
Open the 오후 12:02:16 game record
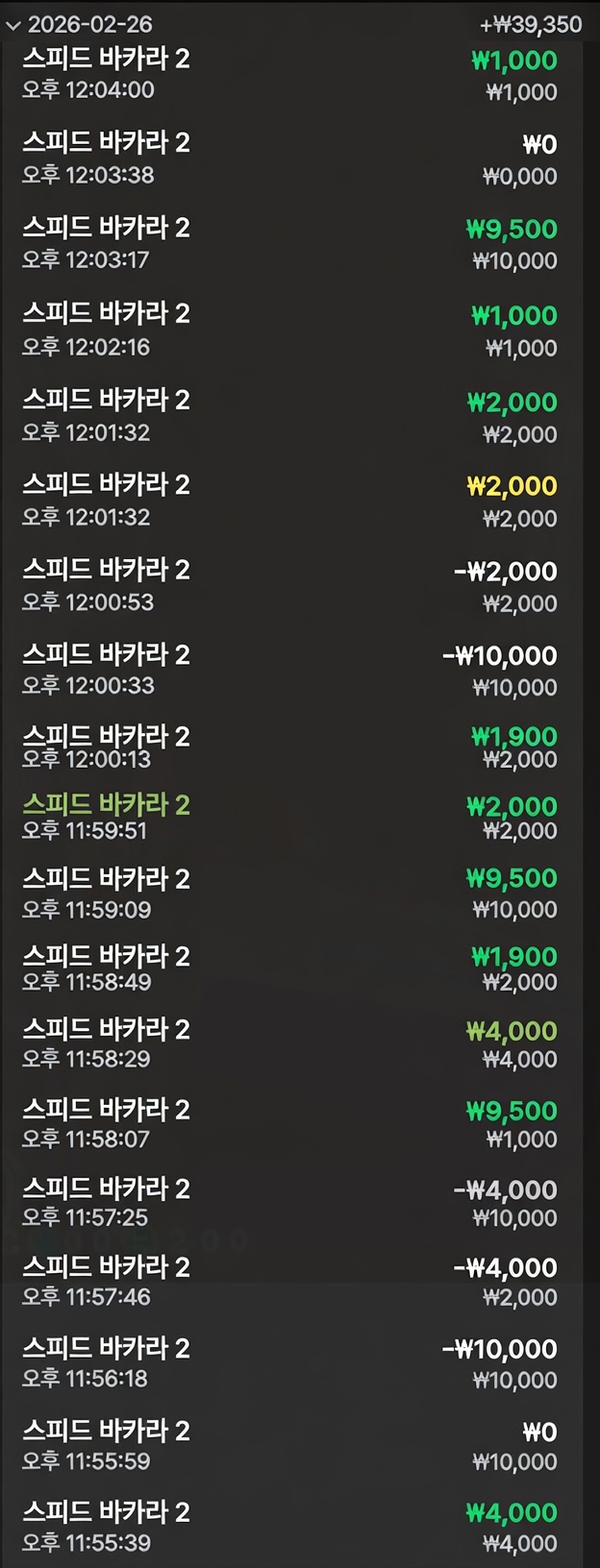coord(288,330)
